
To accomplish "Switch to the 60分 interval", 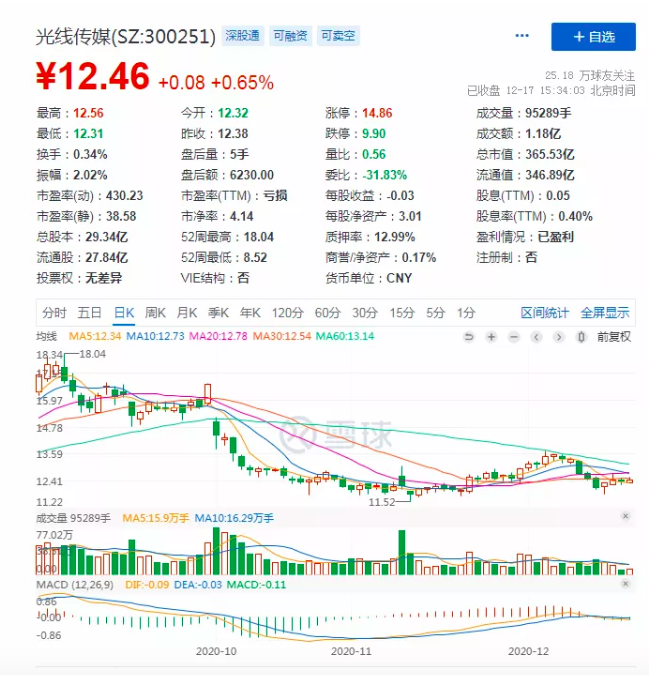I will pyautogui.click(x=327, y=312).
